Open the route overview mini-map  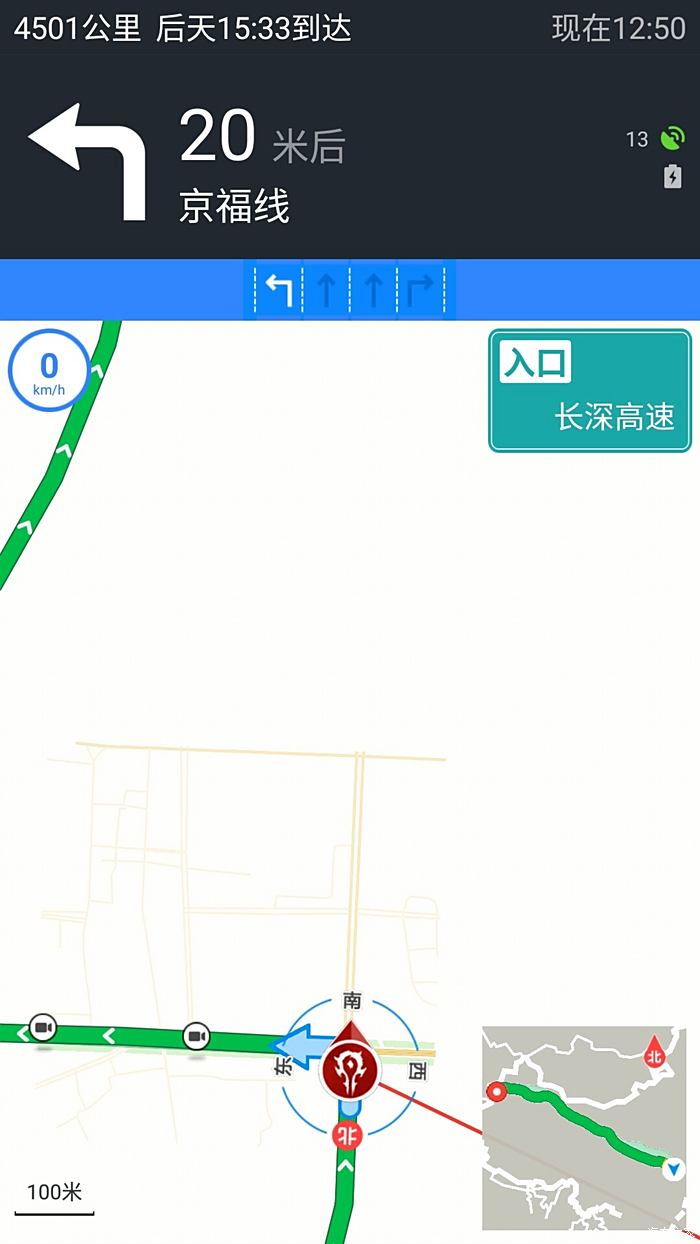tap(585, 1127)
